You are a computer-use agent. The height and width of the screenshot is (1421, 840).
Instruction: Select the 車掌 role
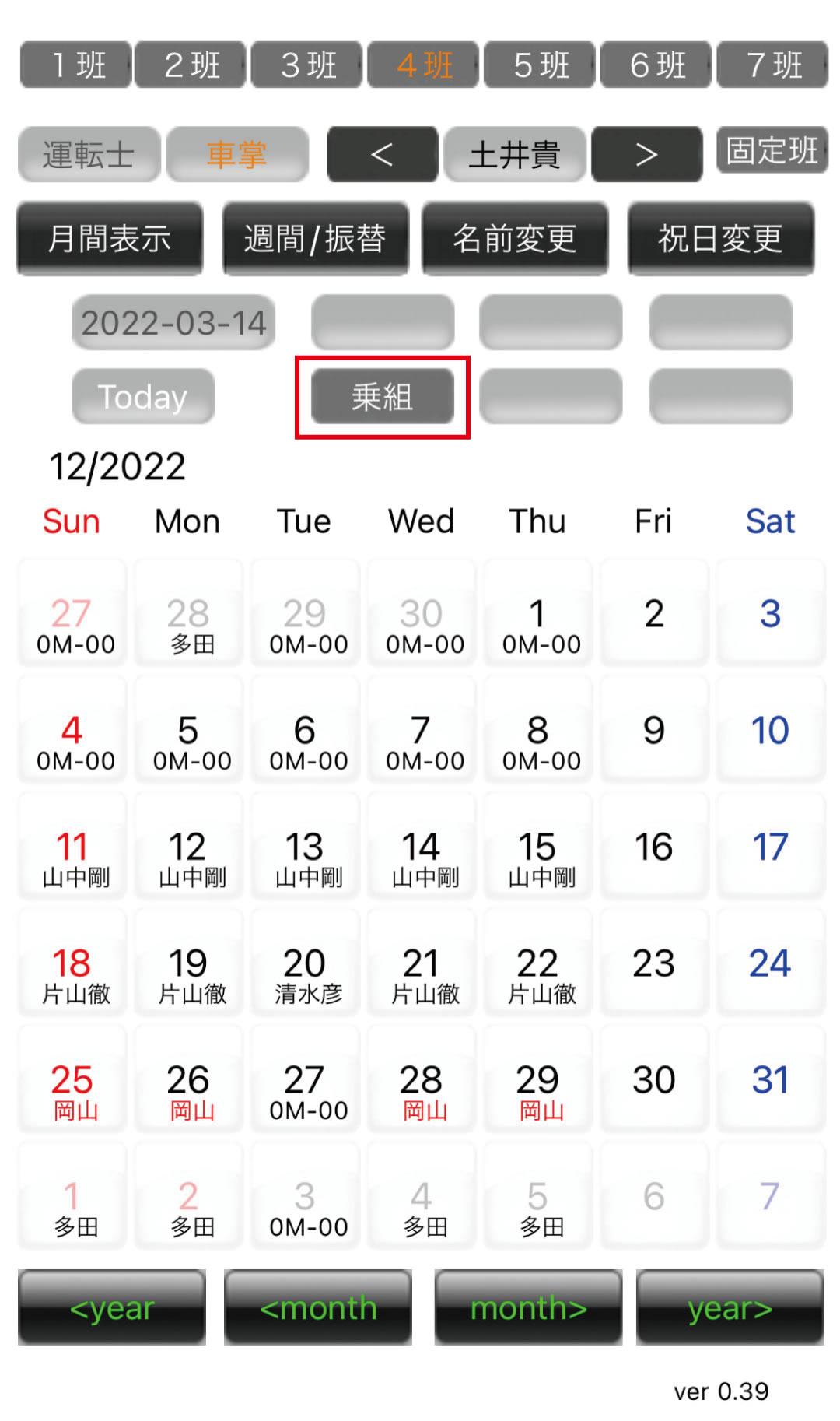pos(237,155)
